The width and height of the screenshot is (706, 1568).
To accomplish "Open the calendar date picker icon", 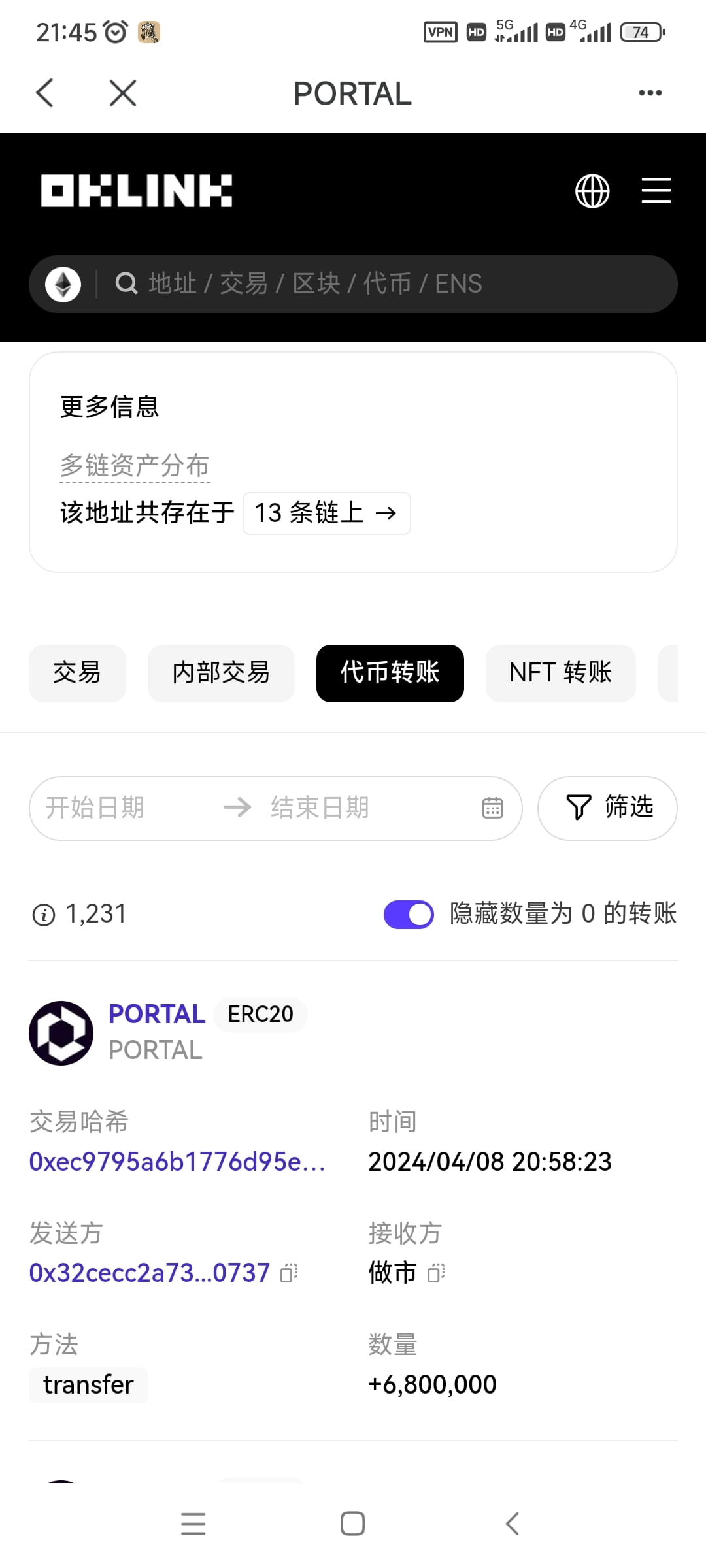I will coord(492,808).
